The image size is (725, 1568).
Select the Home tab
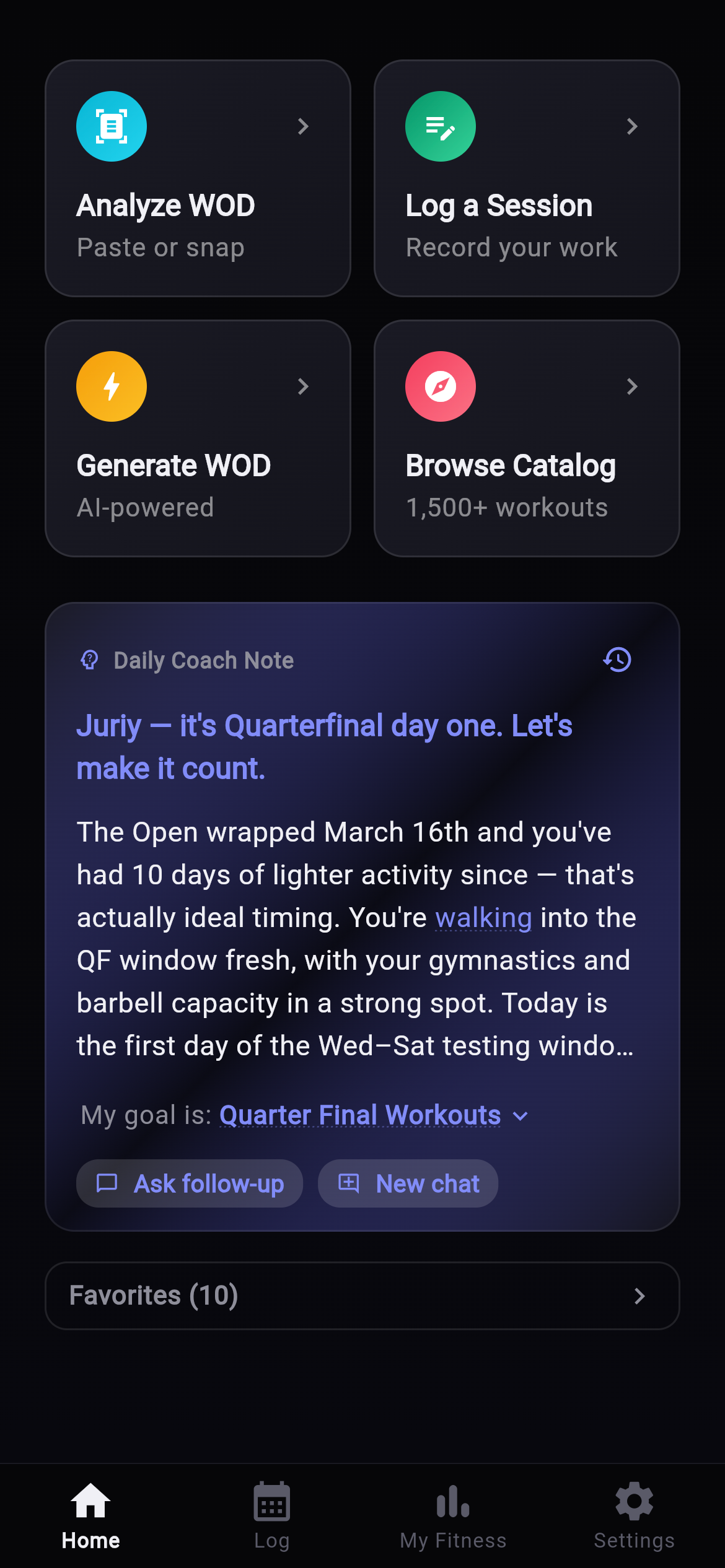click(x=90, y=1515)
